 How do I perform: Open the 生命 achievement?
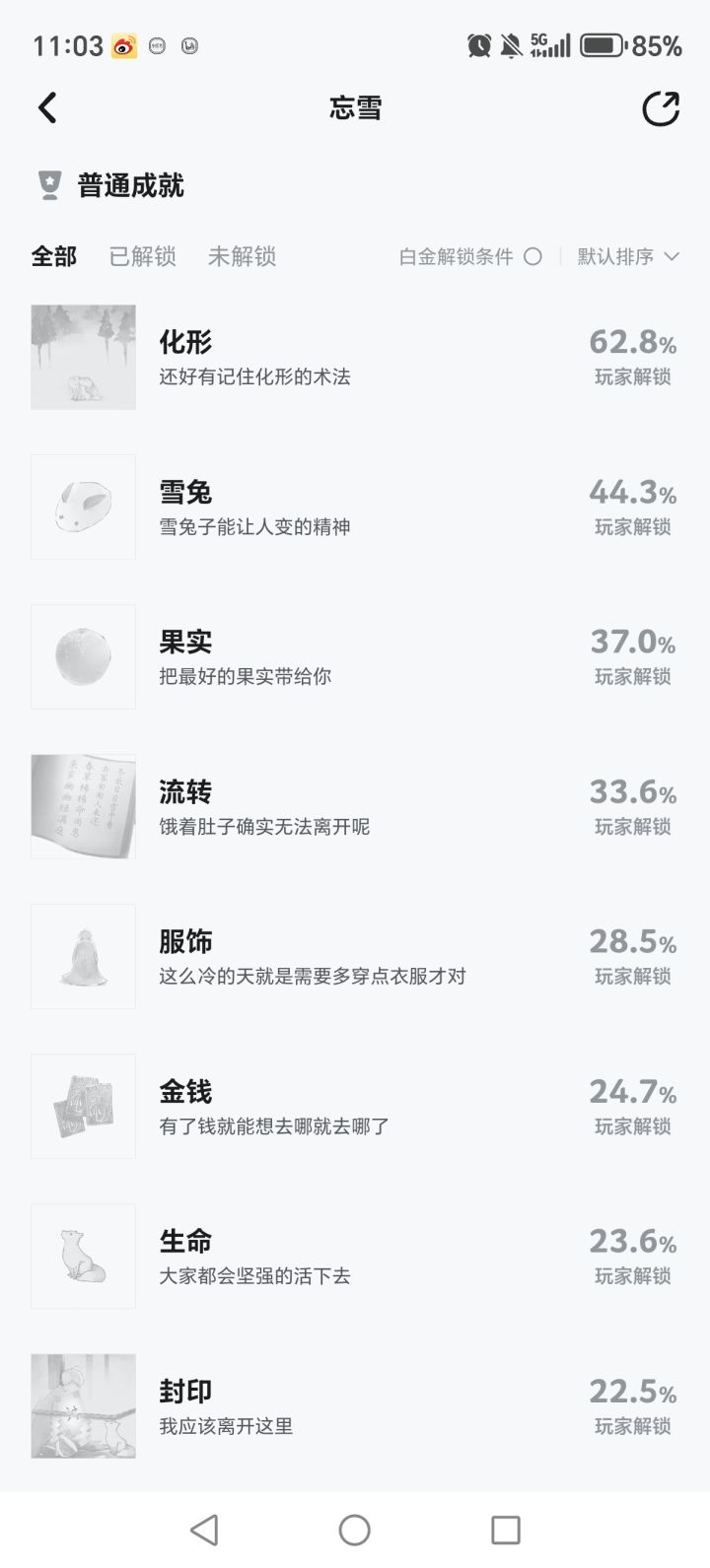click(355, 1256)
